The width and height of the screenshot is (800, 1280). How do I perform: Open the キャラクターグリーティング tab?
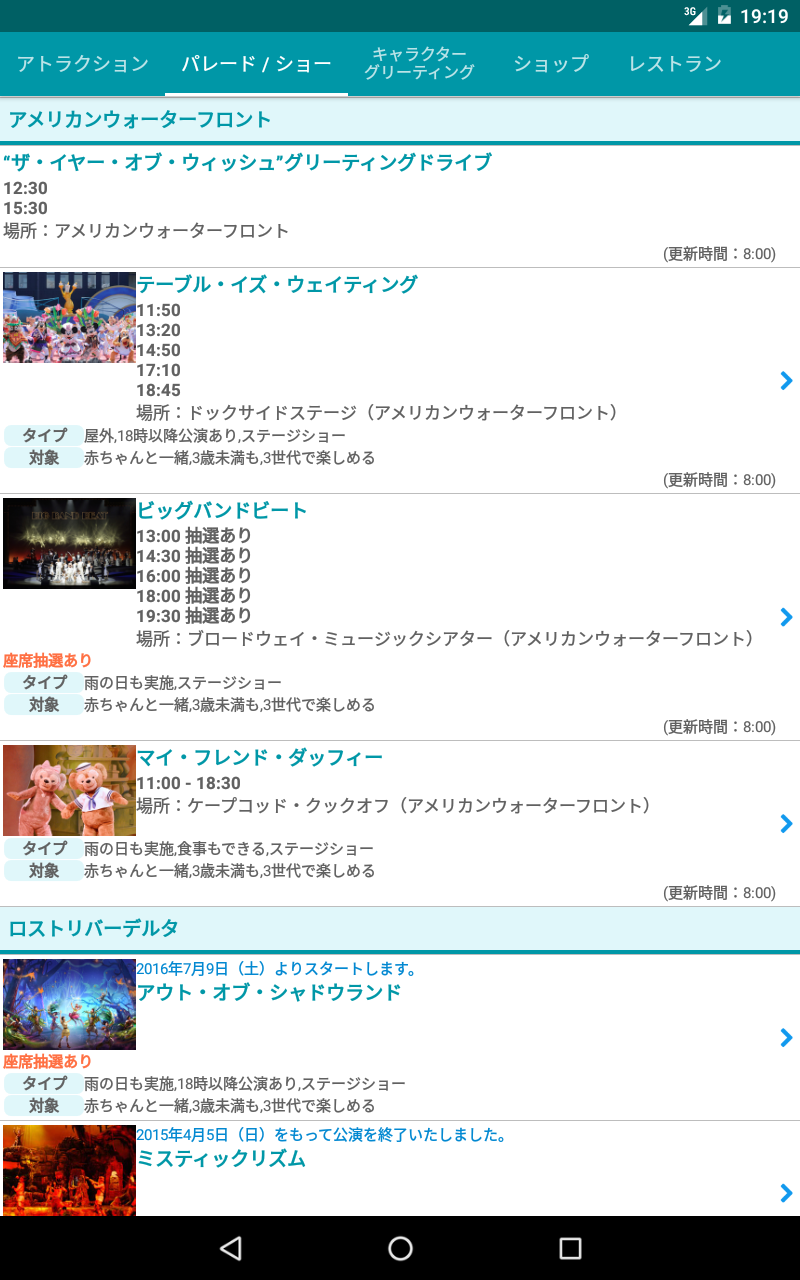coord(419,64)
